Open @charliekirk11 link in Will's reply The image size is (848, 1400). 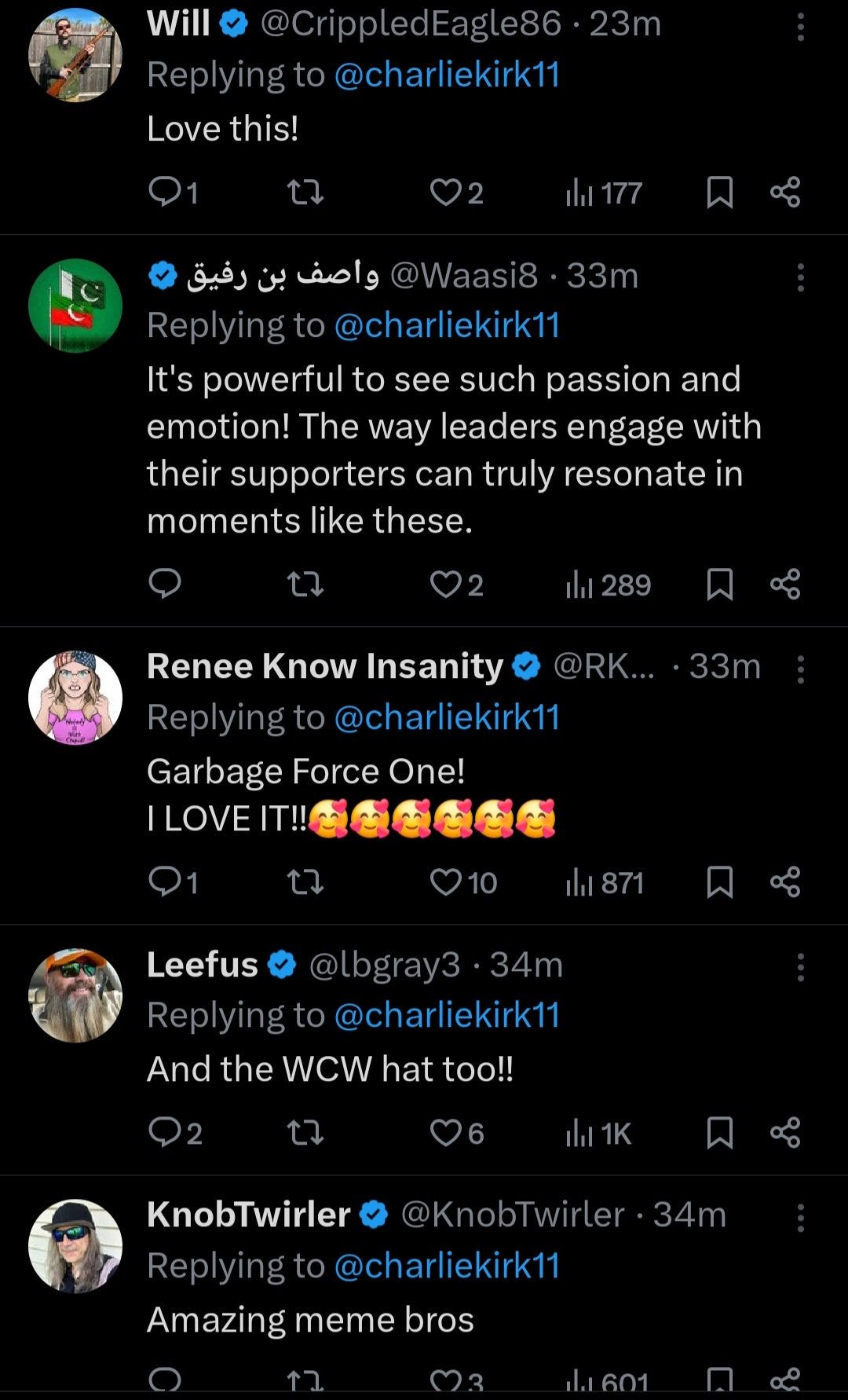[447, 75]
